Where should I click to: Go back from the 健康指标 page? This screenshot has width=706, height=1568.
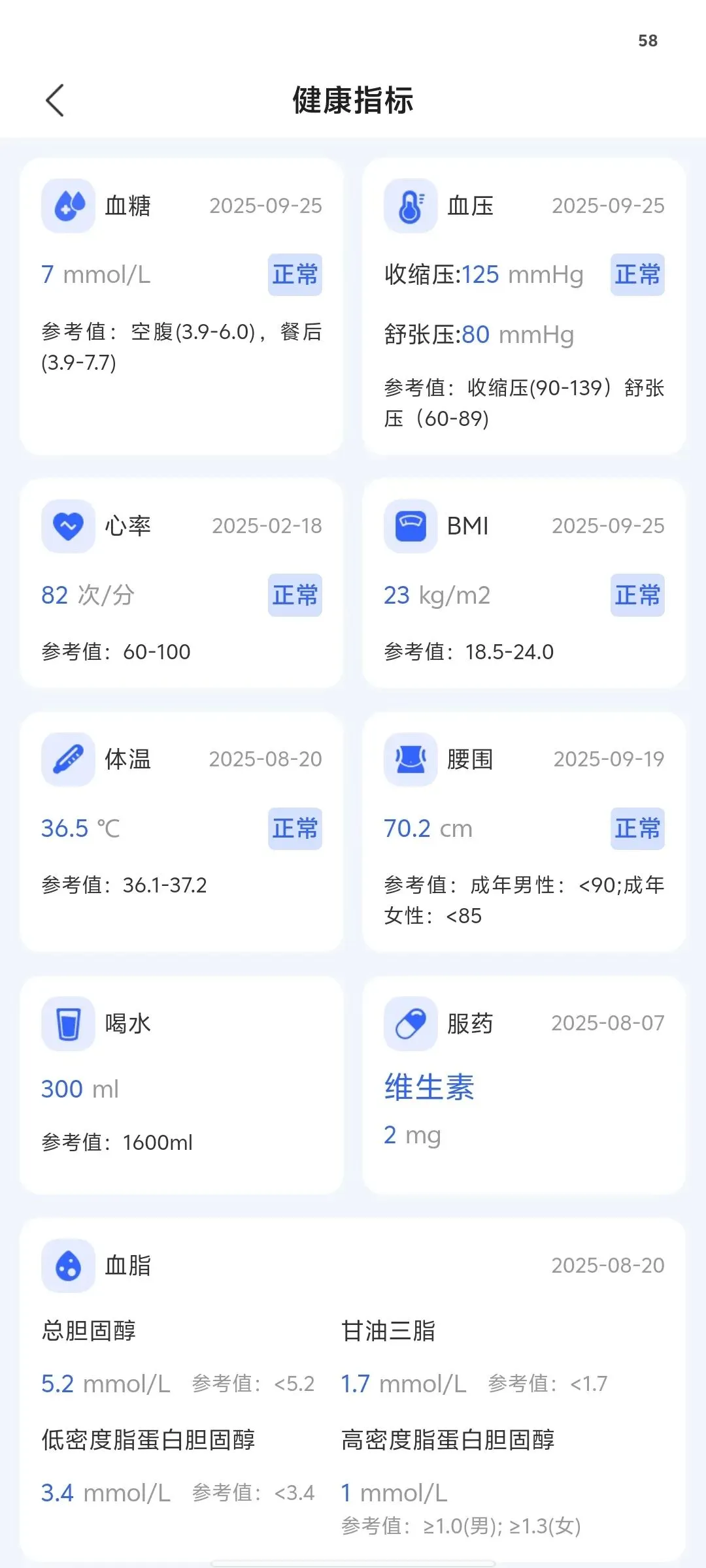pyautogui.click(x=55, y=101)
